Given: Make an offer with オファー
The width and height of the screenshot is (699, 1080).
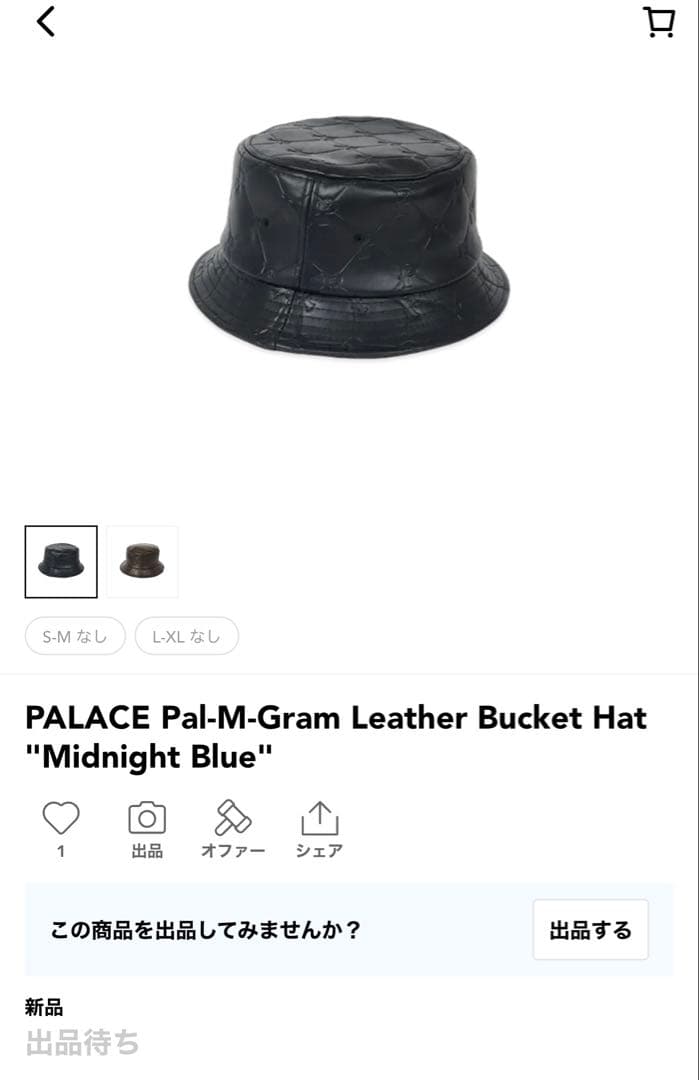Looking at the screenshot, I should (x=233, y=820).
